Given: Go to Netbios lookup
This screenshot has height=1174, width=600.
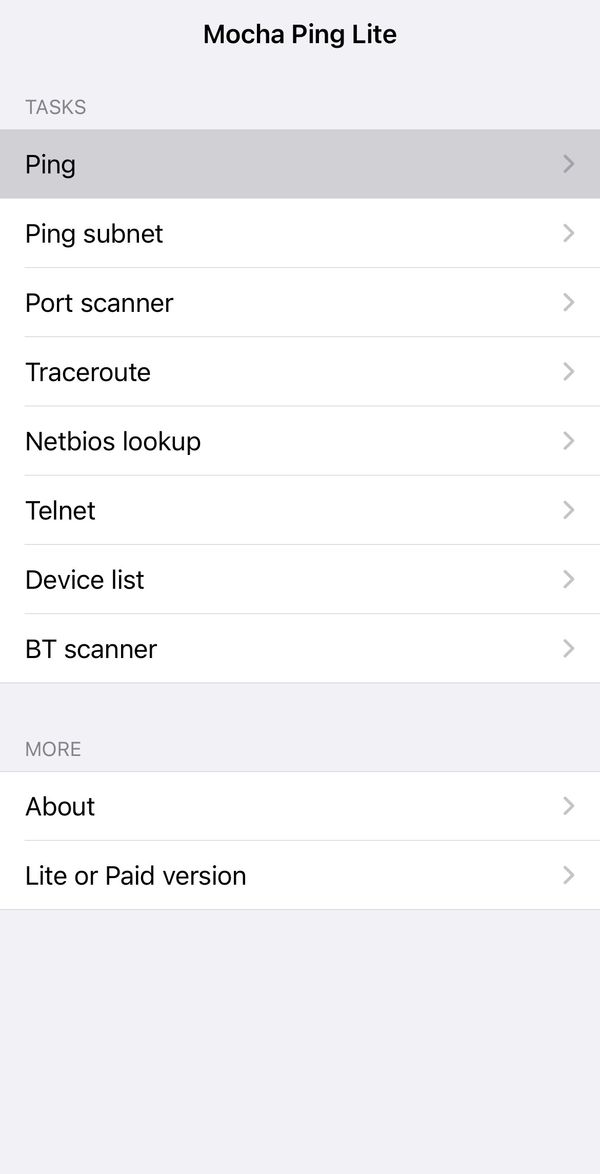Looking at the screenshot, I should click(x=300, y=441).
